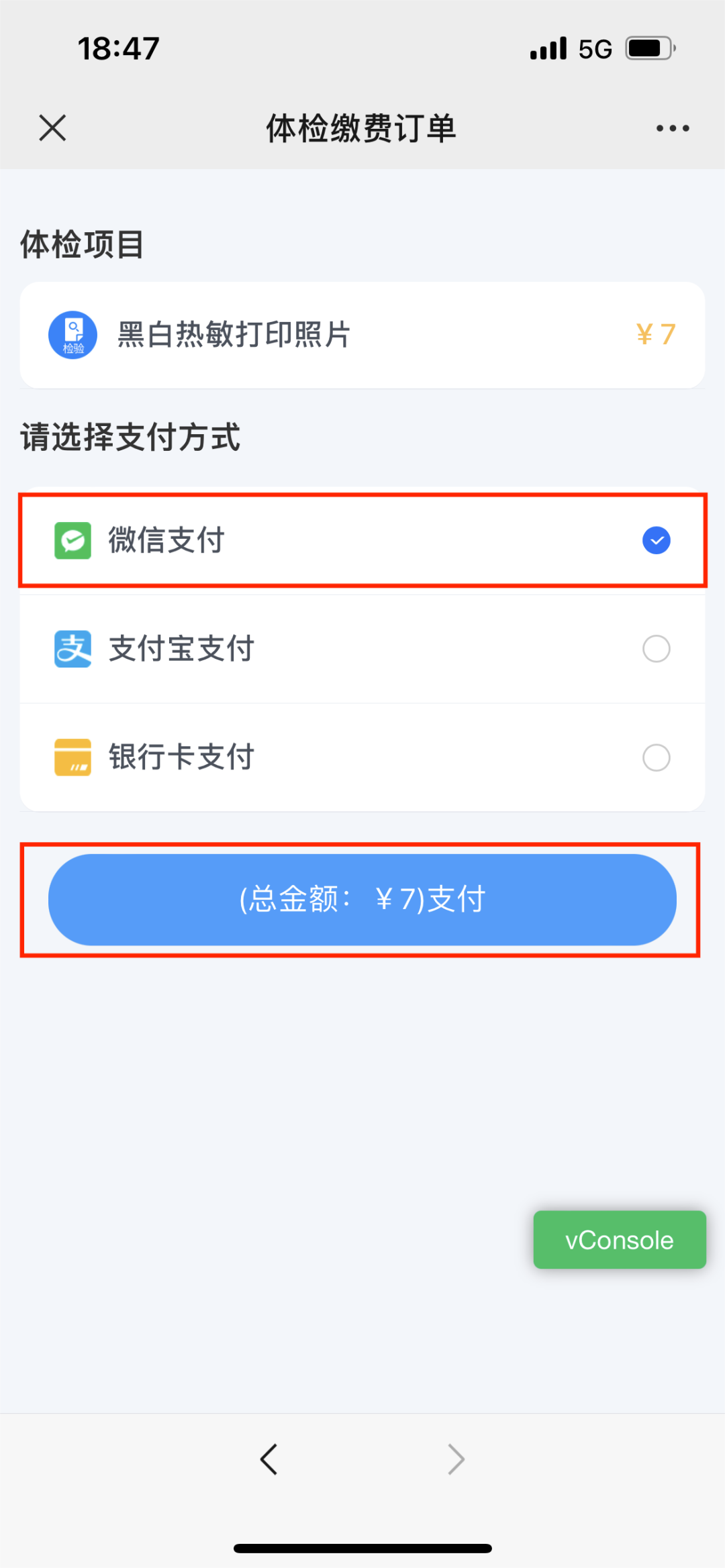Open the vConsole debug panel
The width and height of the screenshot is (725, 1568).
619,1240
